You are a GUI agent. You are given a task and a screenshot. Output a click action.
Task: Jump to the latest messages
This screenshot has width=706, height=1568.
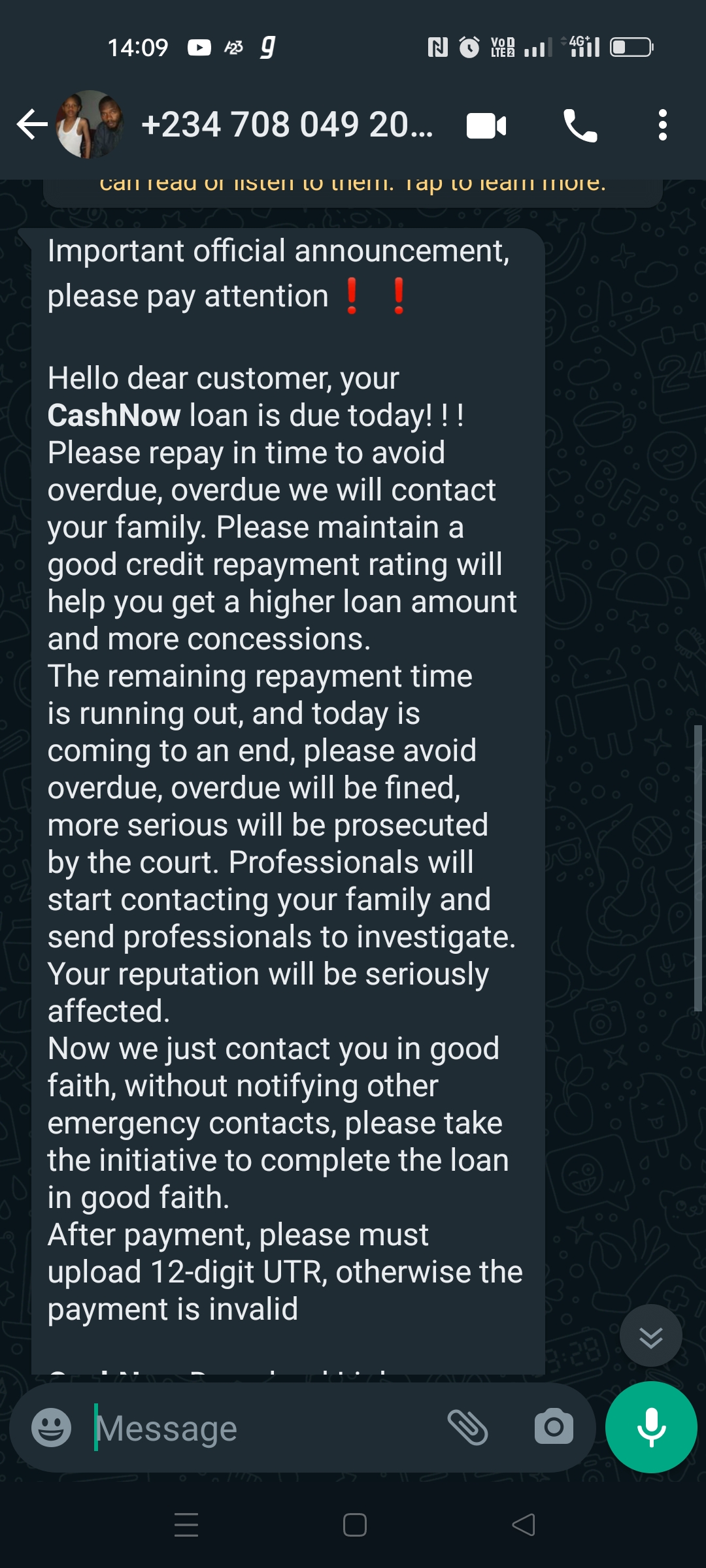(x=650, y=1337)
